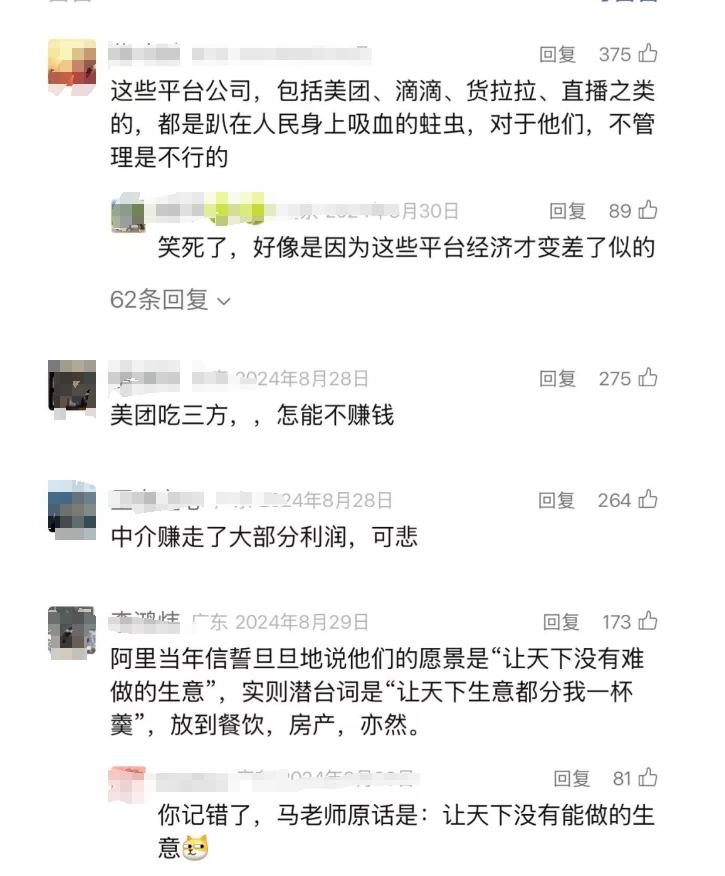Like the comment 中介赚走了大部分利润
Image resolution: width=725 pixels, height=876 pixels.
coord(648,499)
